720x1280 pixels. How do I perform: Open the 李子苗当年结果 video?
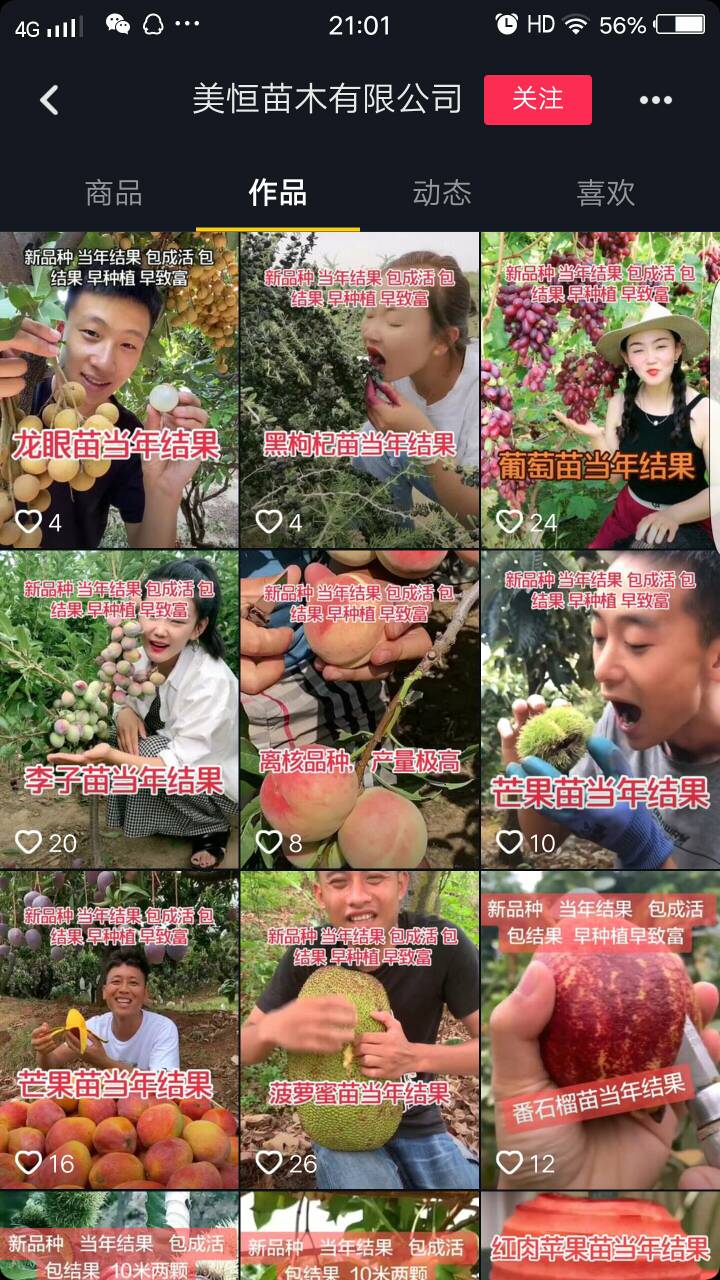point(119,709)
